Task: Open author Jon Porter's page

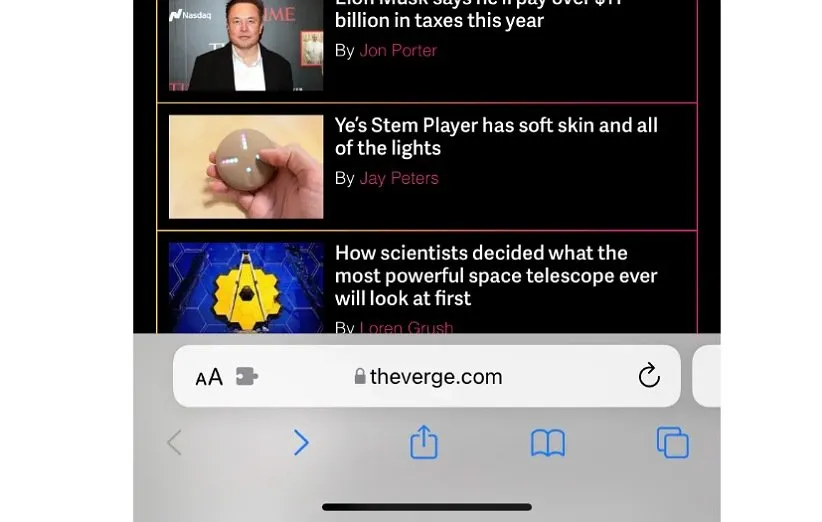Action: tap(398, 50)
